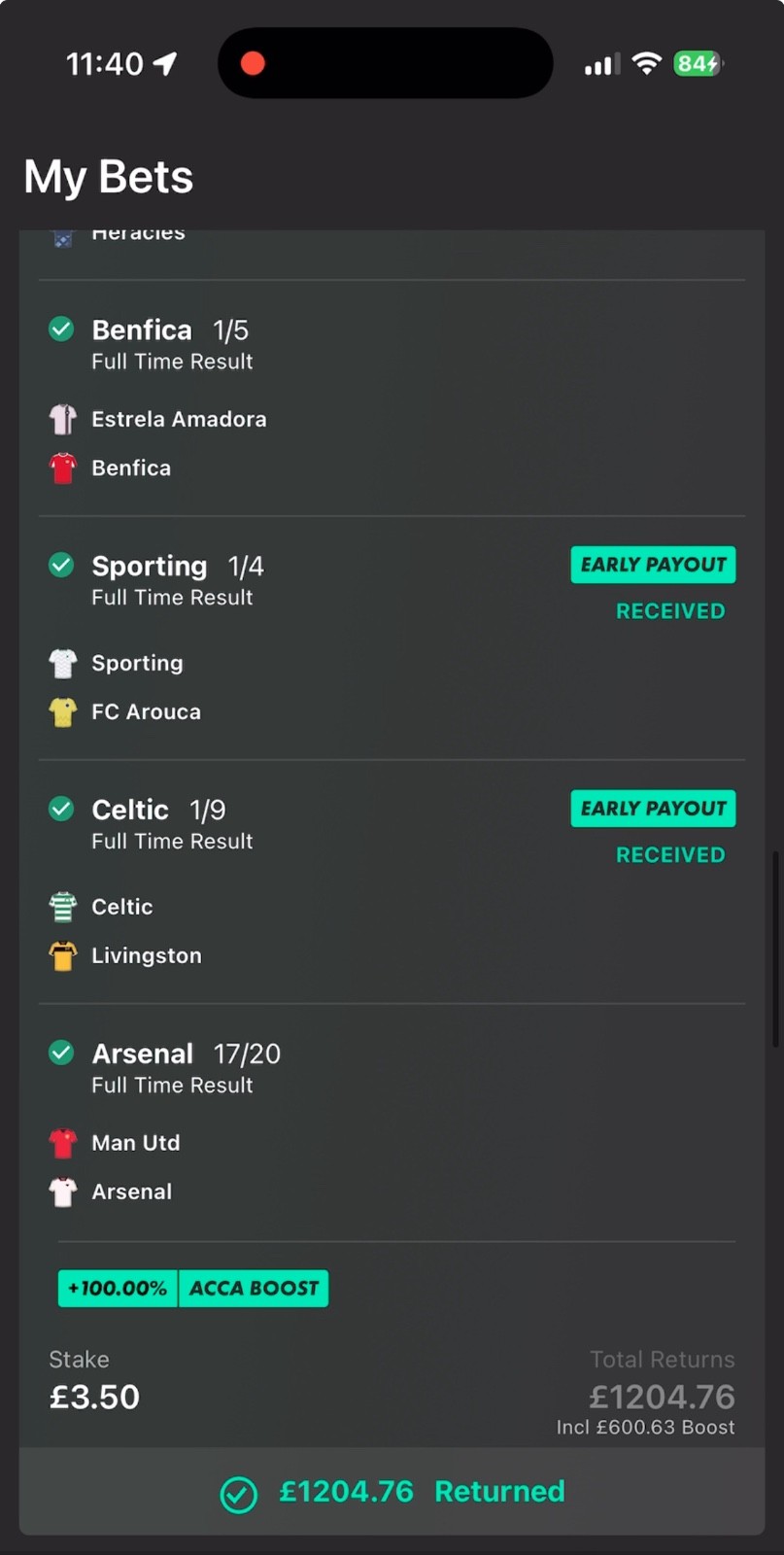Click the Livingston shirt icon
The height and width of the screenshot is (1555, 784).
tap(62, 954)
